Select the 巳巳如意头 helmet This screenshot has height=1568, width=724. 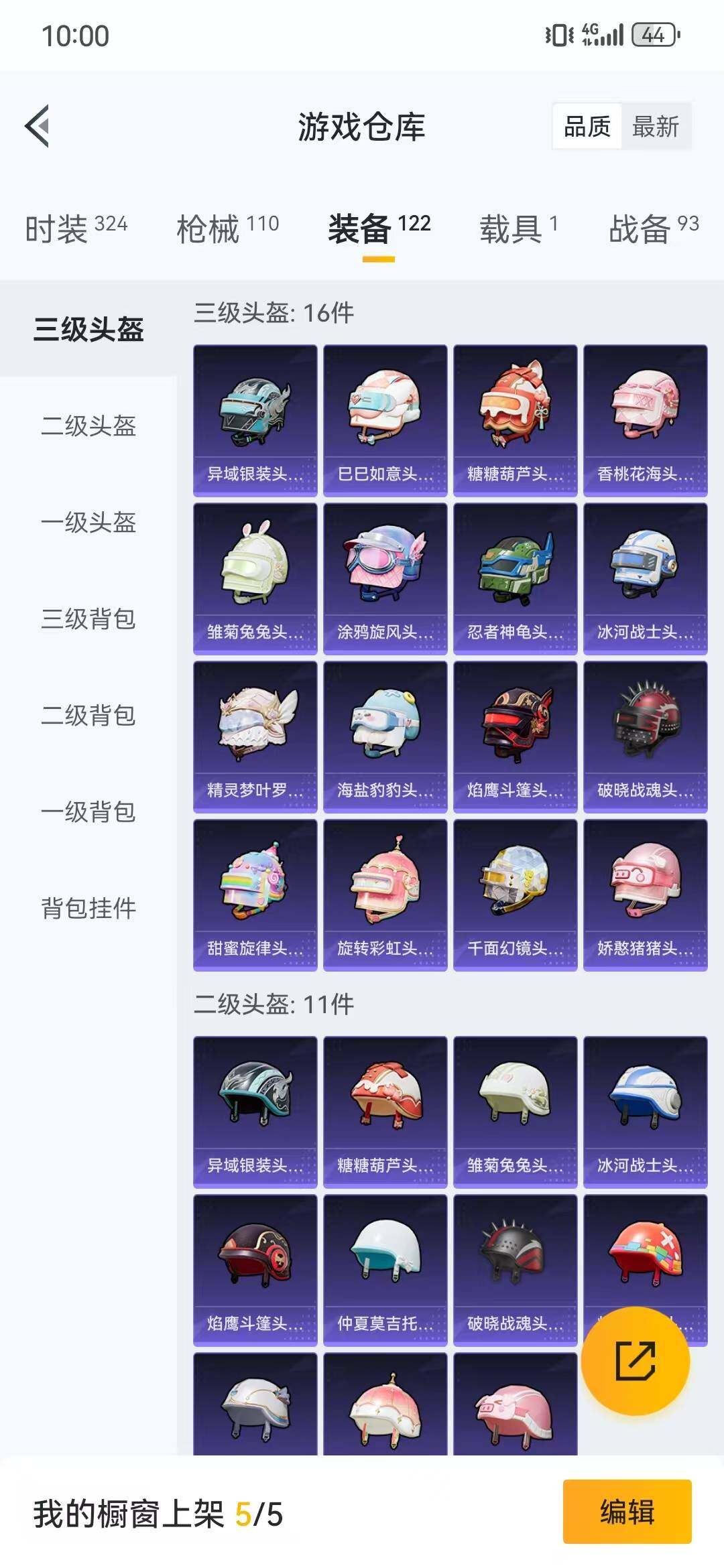point(385,421)
